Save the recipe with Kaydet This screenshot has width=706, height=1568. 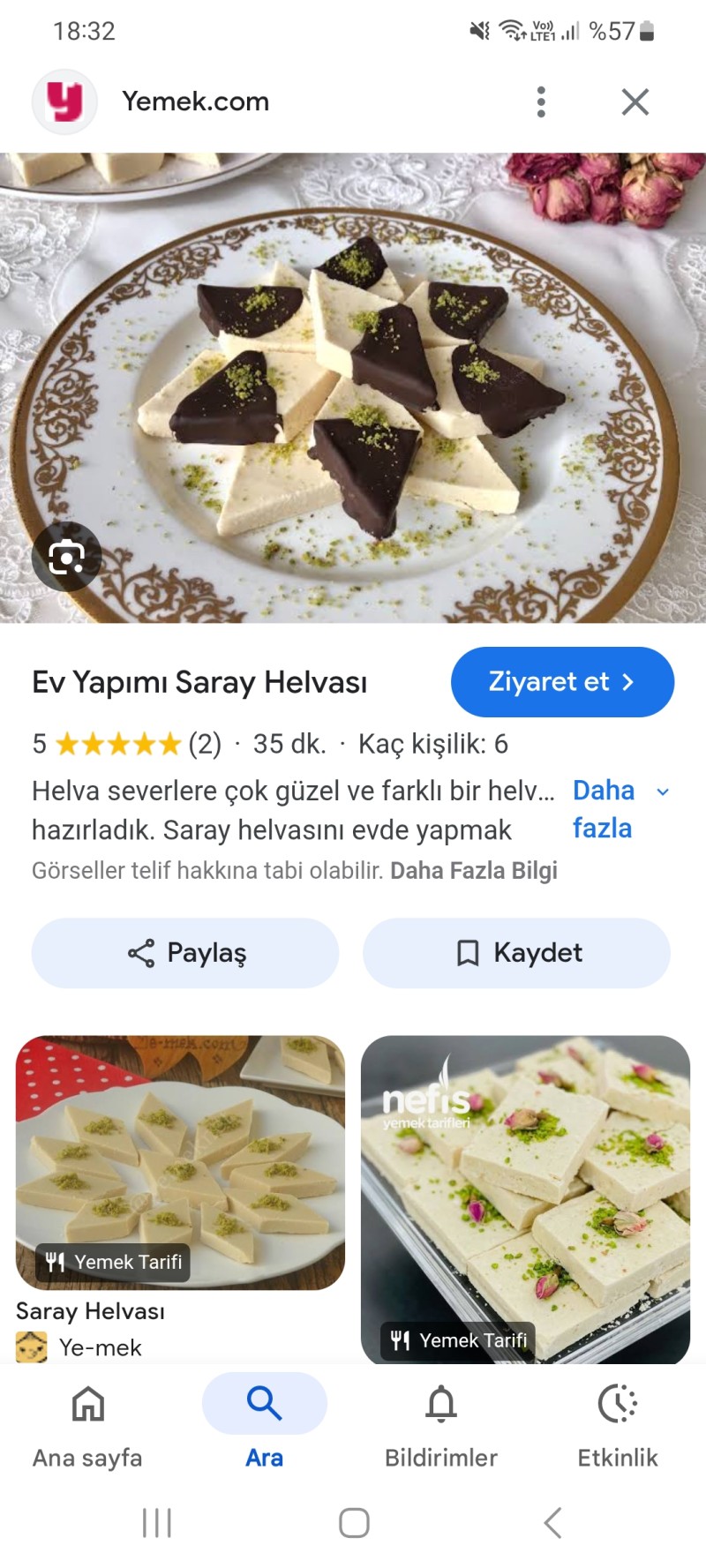tap(516, 953)
